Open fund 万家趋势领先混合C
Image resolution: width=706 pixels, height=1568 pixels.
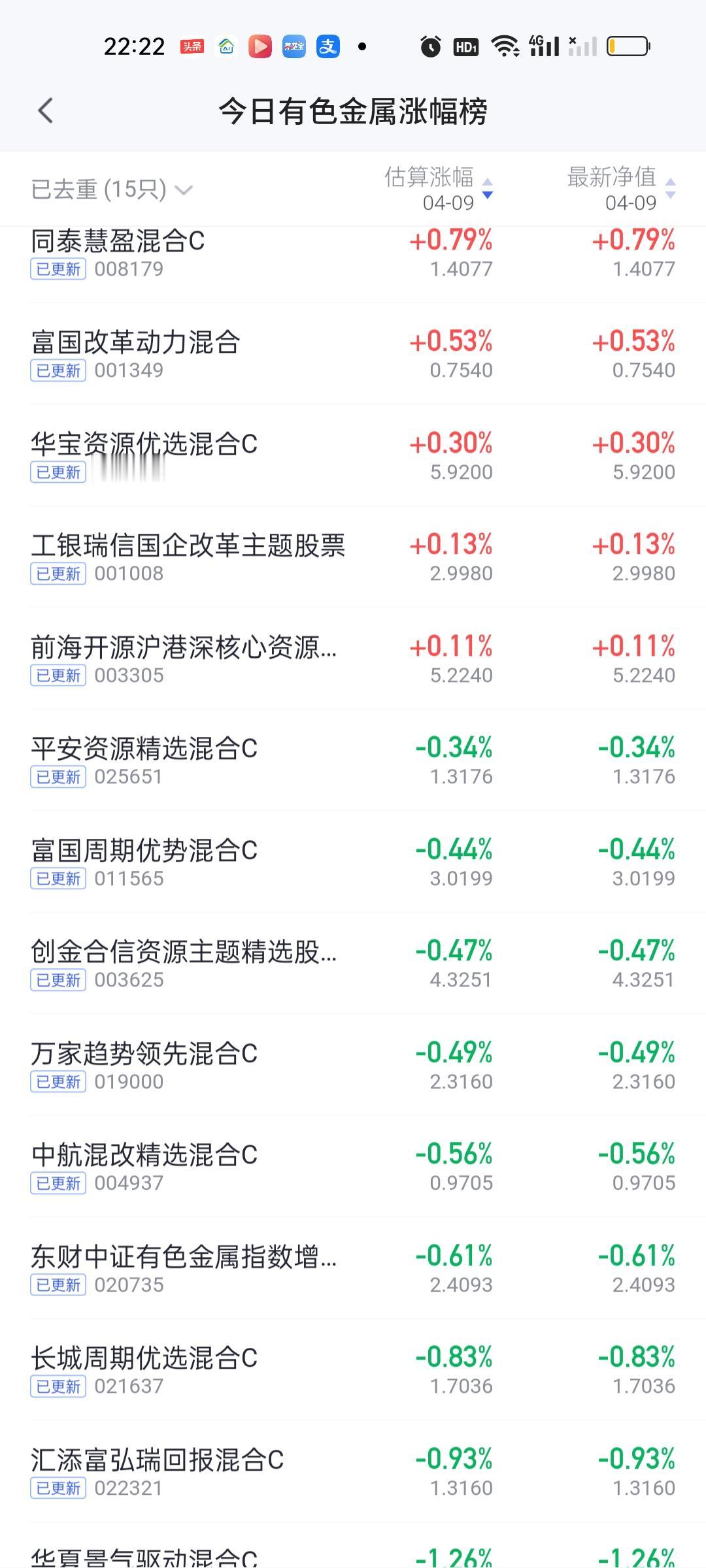(x=144, y=1065)
